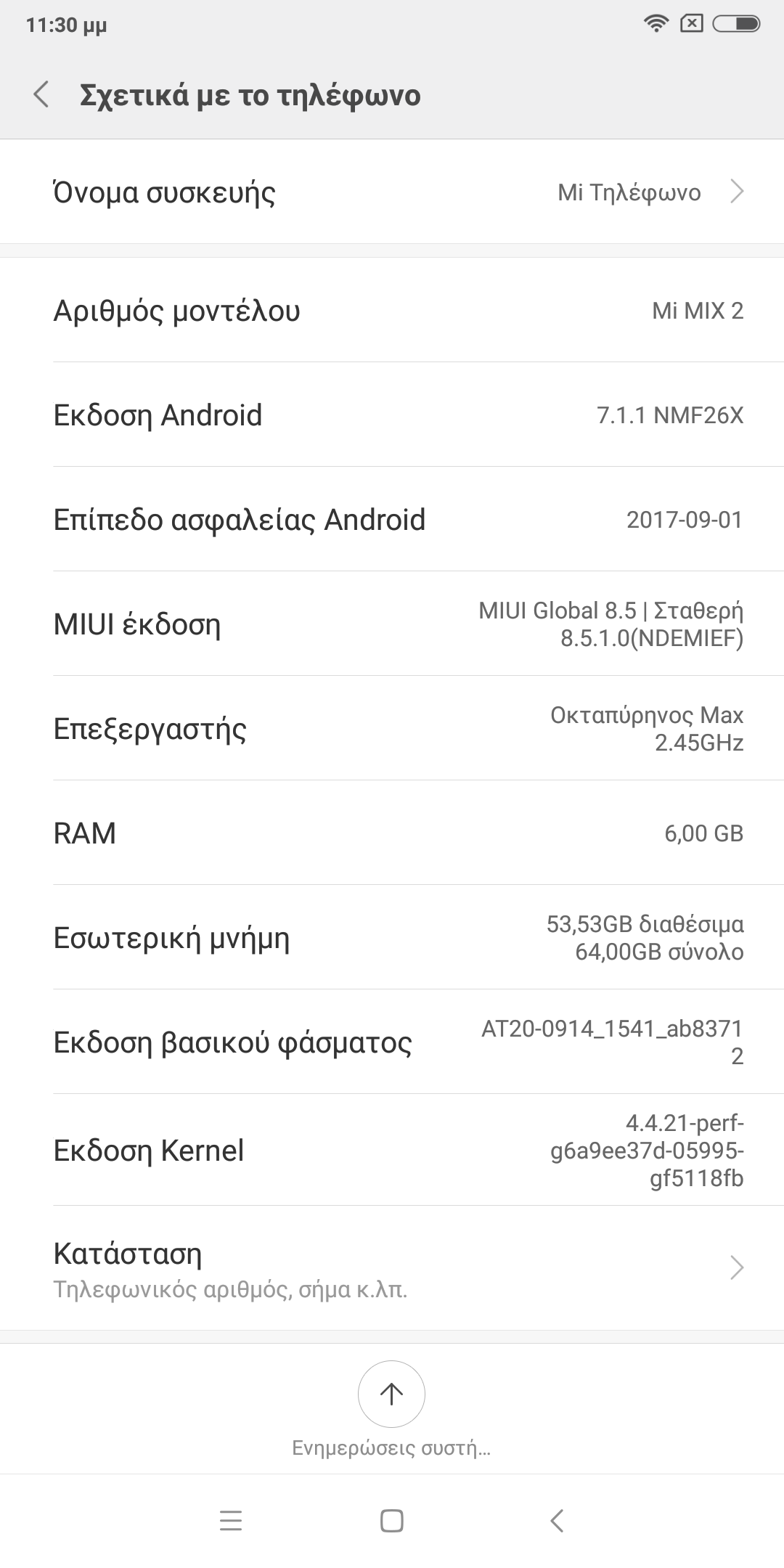Open the Κατάσταση row
This screenshot has height=1568, width=784.
[392, 1268]
